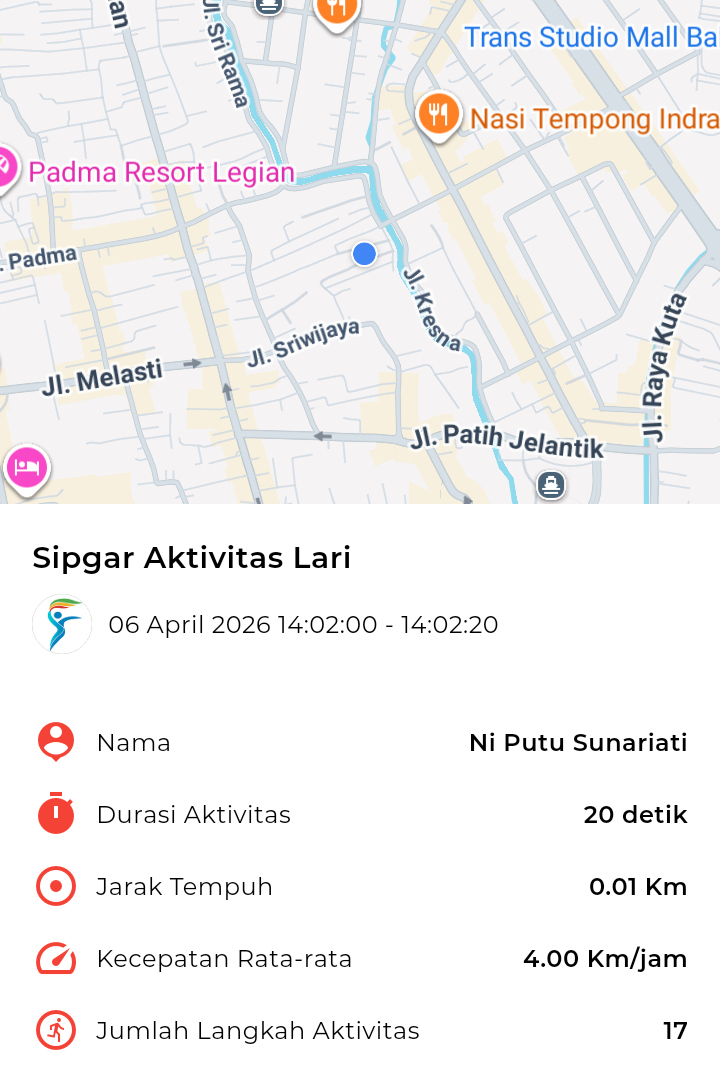Screen dimensions: 720x1072
Task: Tap the Padma Resort Legian map marker
Action: point(5,166)
